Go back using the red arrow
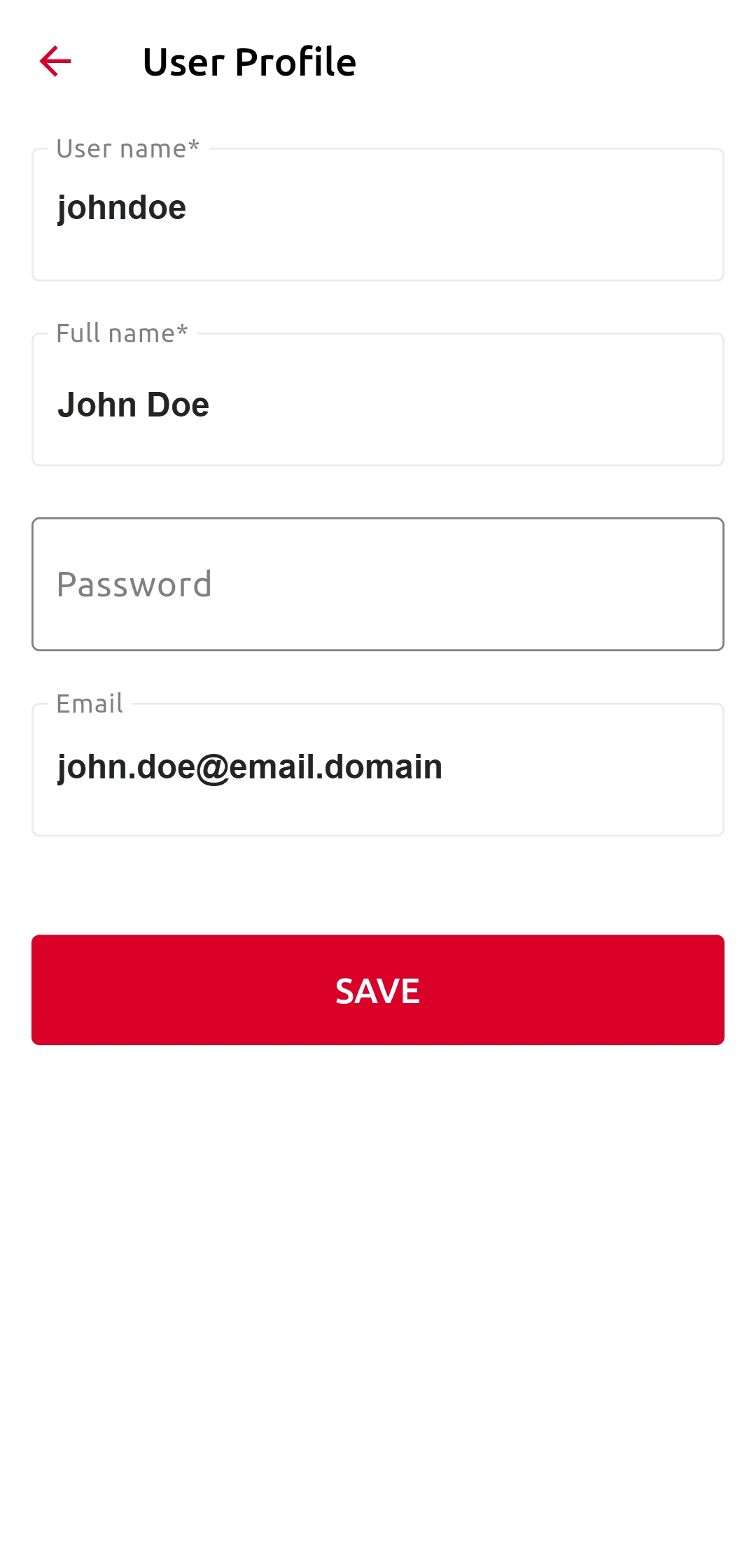Image resolution: width=756 pixels, height=1568 pixels. (55, 62)
